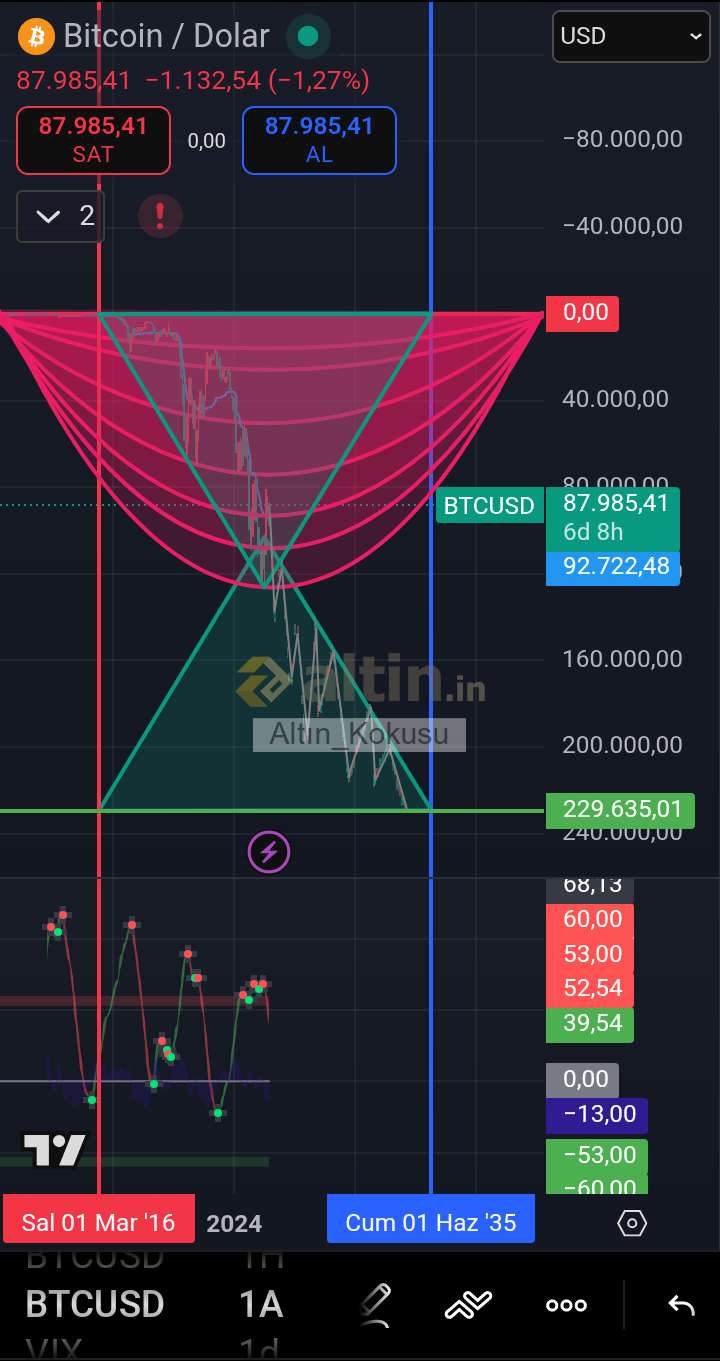
Task: Open the indicators chart icon
Action: coord(468,1304)
